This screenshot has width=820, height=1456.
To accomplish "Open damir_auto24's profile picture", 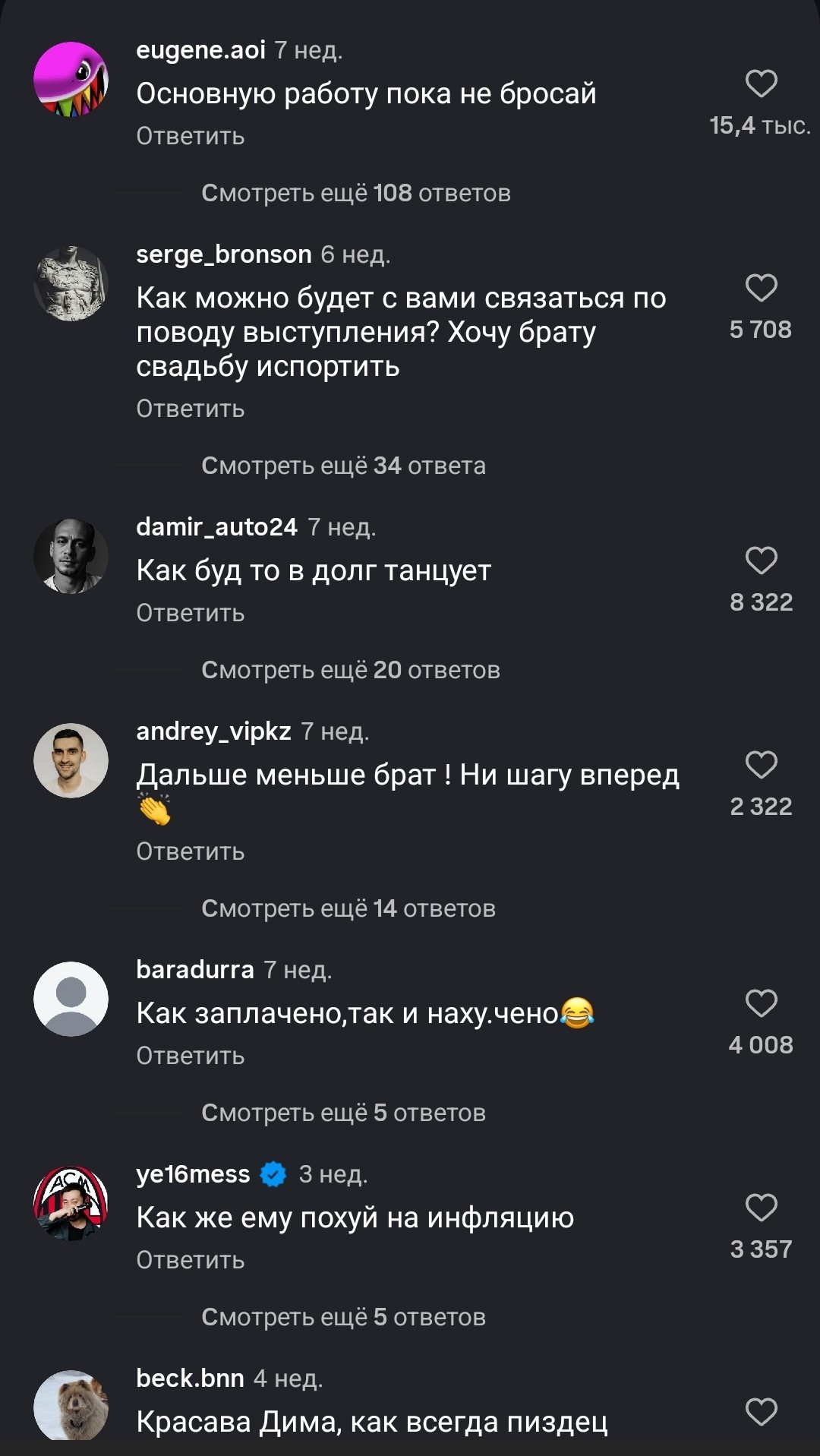I will tap(71, 556).
